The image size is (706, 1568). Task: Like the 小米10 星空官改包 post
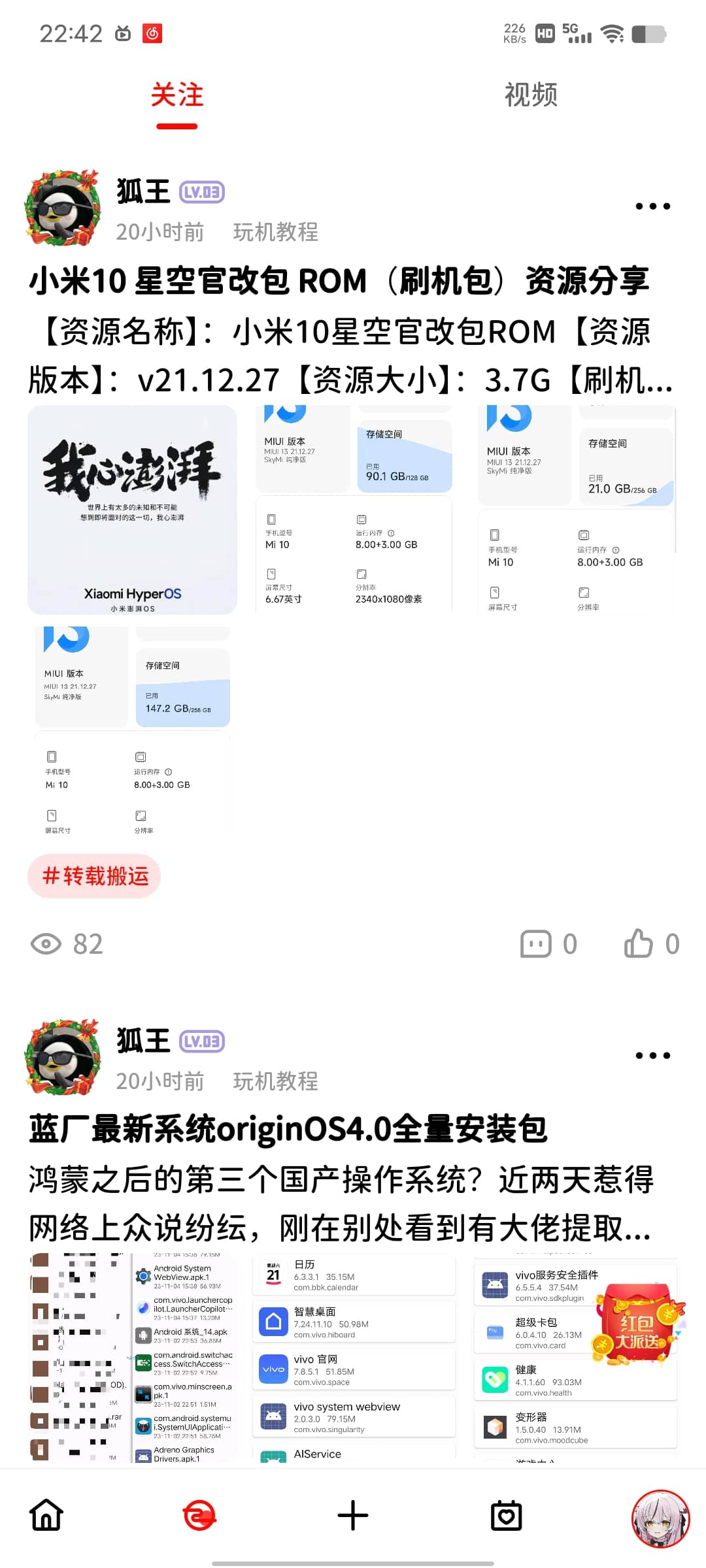tap(650, 944)
